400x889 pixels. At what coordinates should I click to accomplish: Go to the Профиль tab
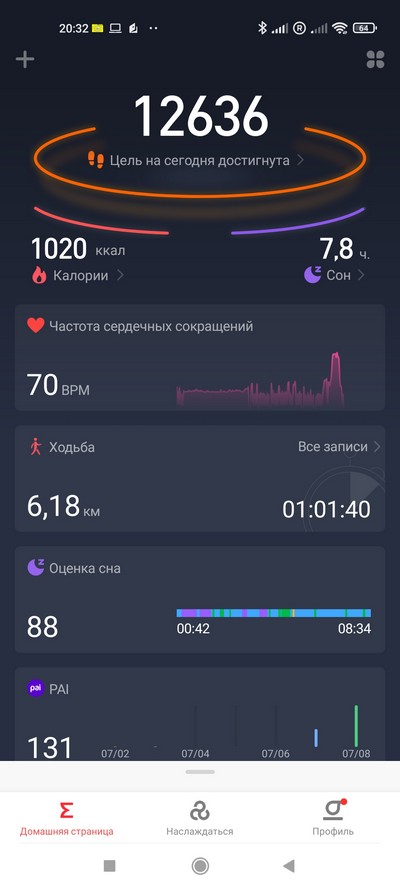tap(333, 819)
